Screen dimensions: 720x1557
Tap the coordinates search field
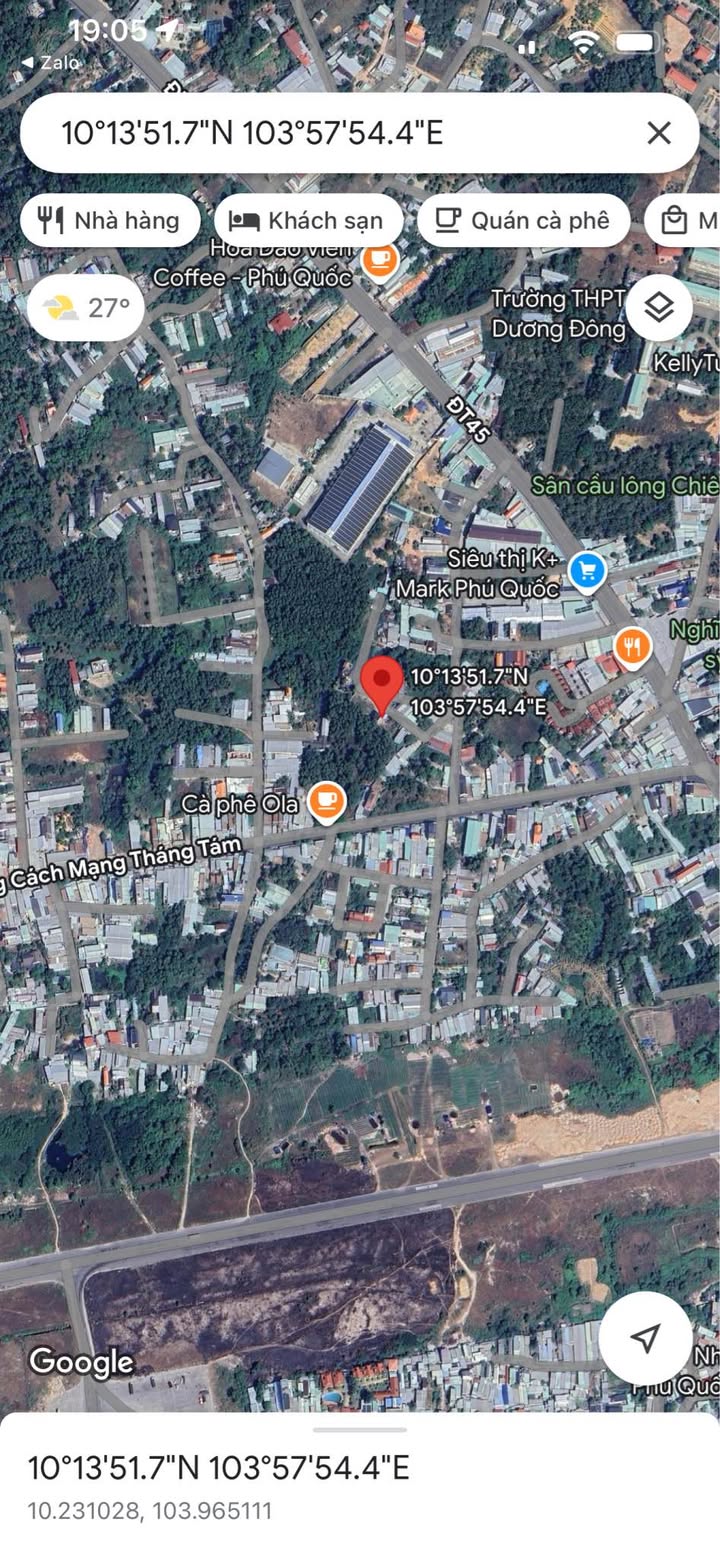pyautogui.click(x=330, y=133)
